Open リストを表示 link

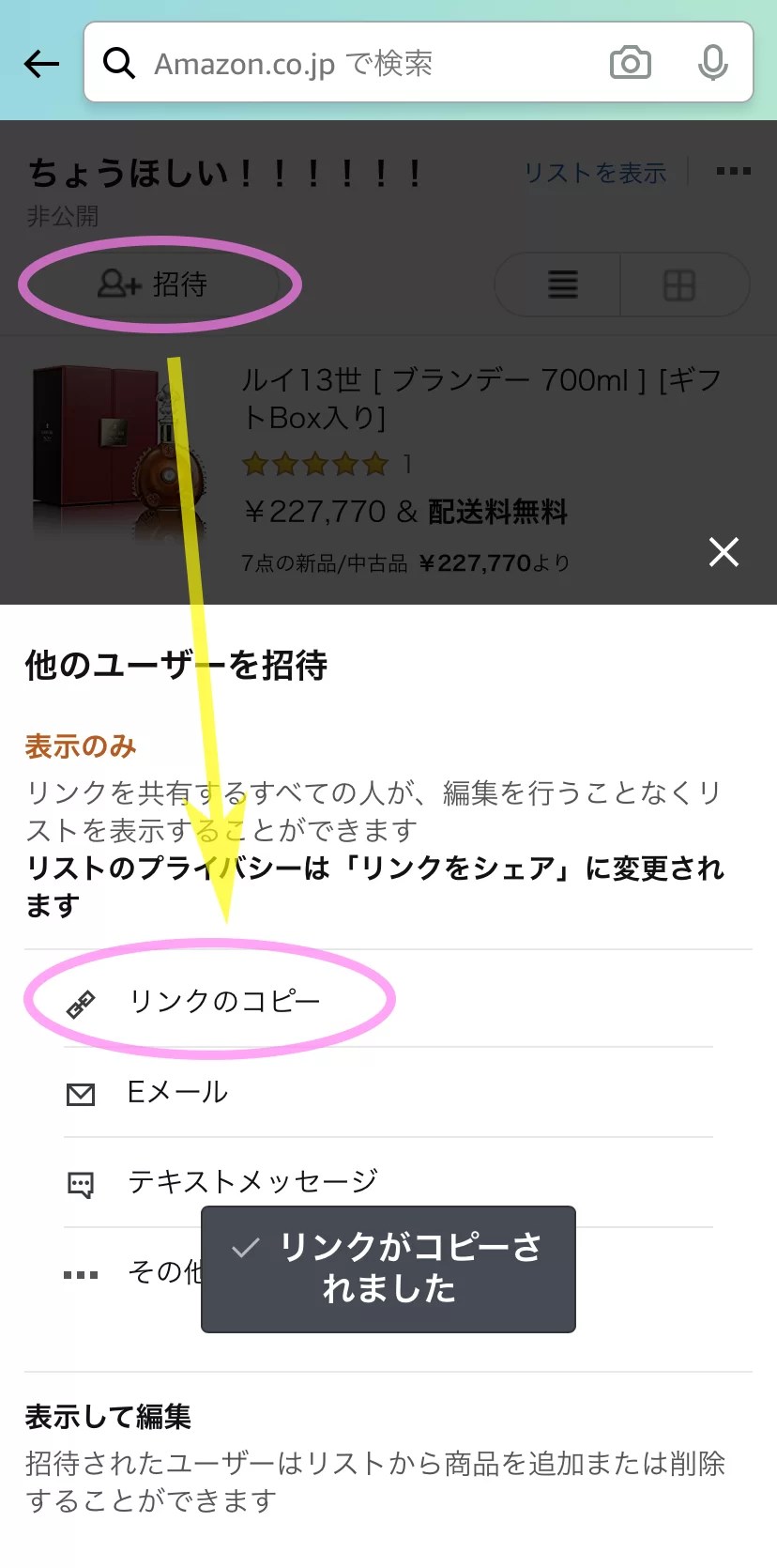tap(595, 173)
